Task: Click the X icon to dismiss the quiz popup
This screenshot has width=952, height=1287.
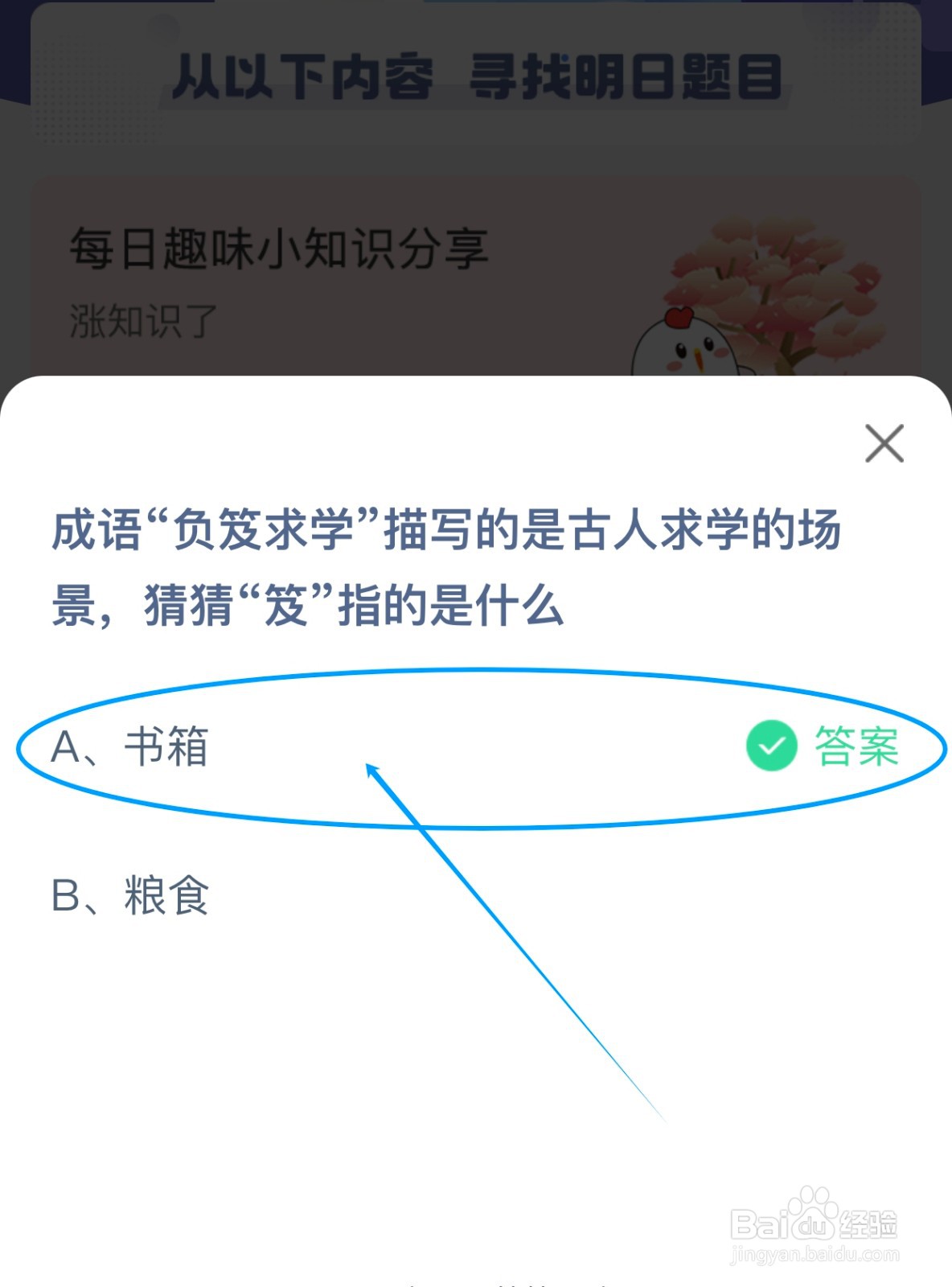Action: (x=885, y=443)
